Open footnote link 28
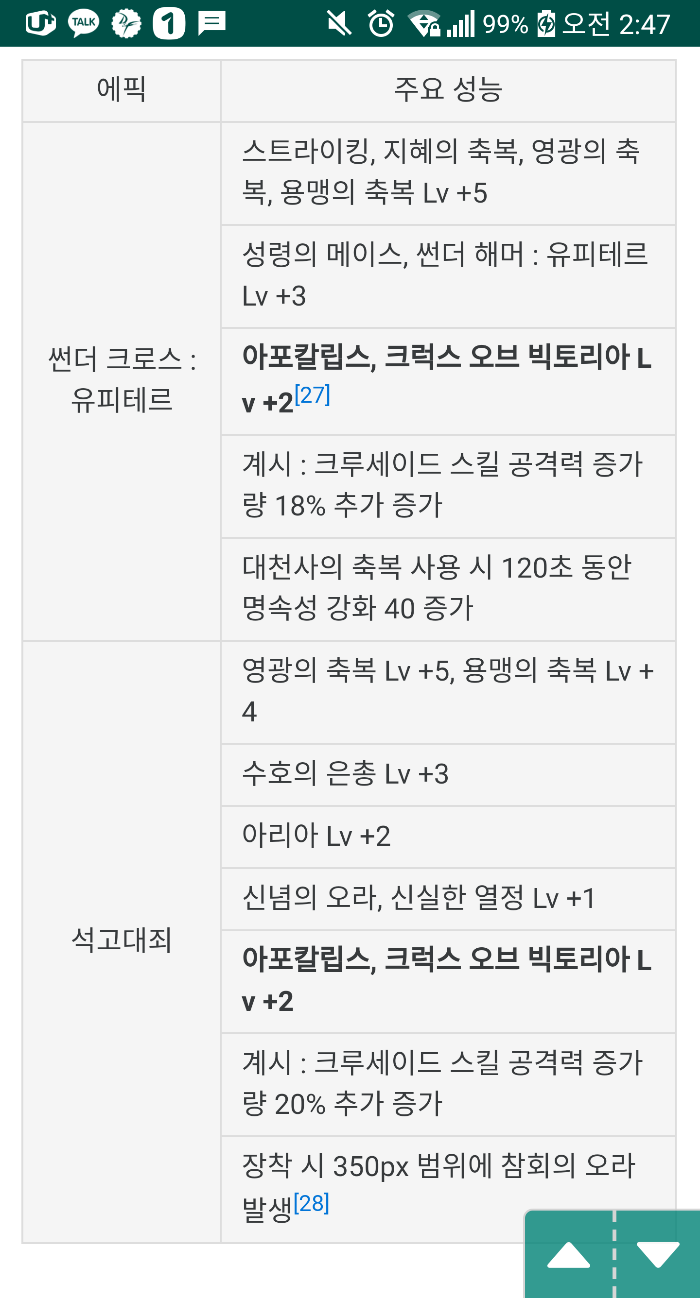 pos(311,1203)
